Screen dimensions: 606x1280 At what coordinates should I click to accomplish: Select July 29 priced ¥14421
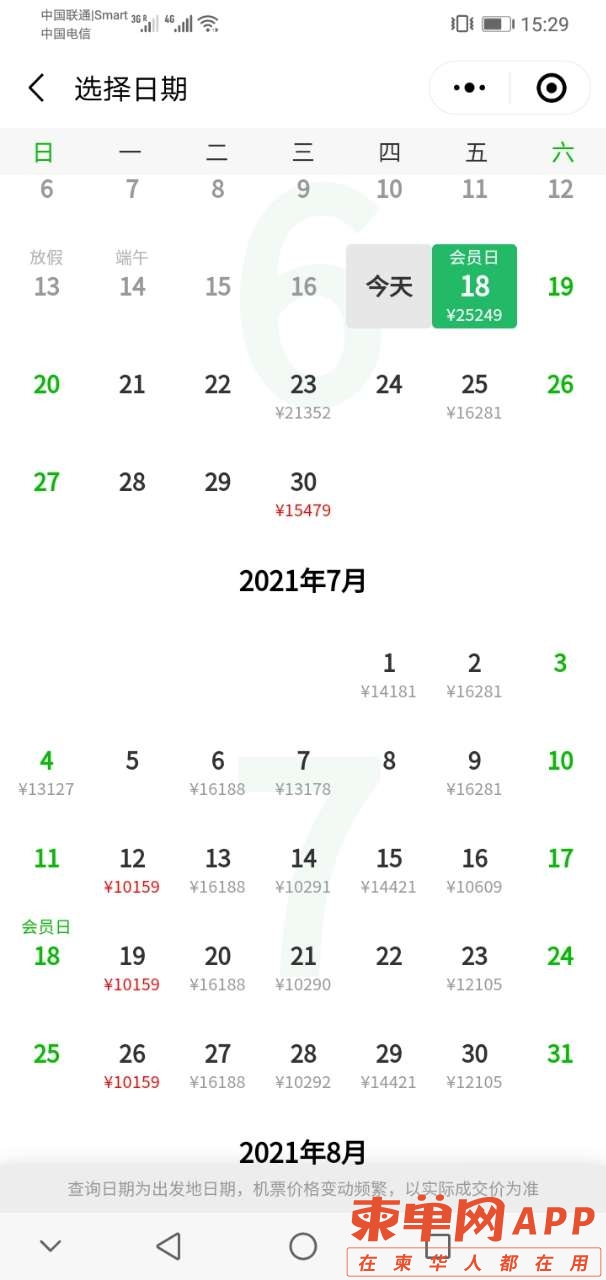coord(389,1065)
